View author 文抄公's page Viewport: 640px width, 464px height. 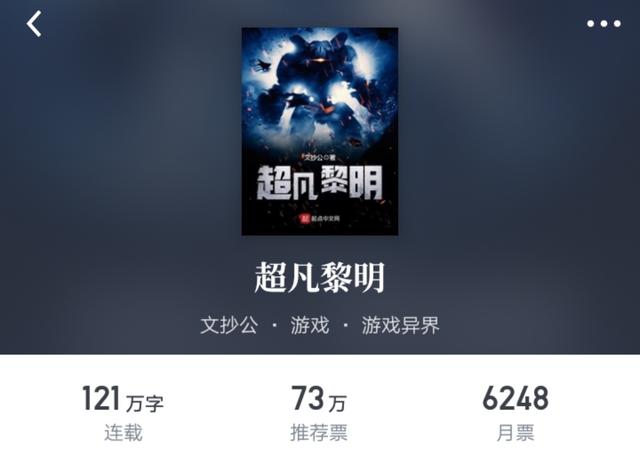(229, 326)
